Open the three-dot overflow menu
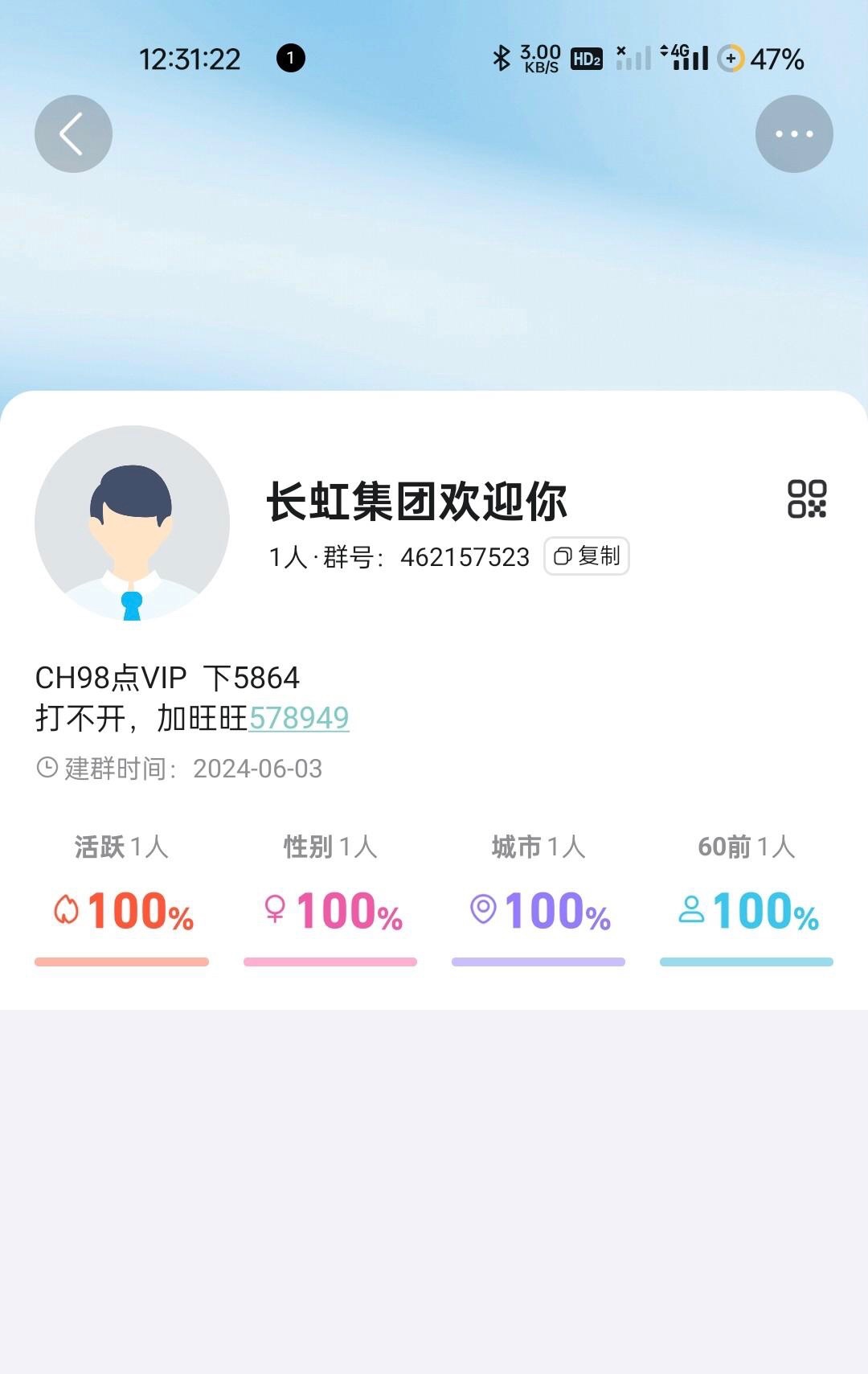868x1374 pixels. coord(794,134)
